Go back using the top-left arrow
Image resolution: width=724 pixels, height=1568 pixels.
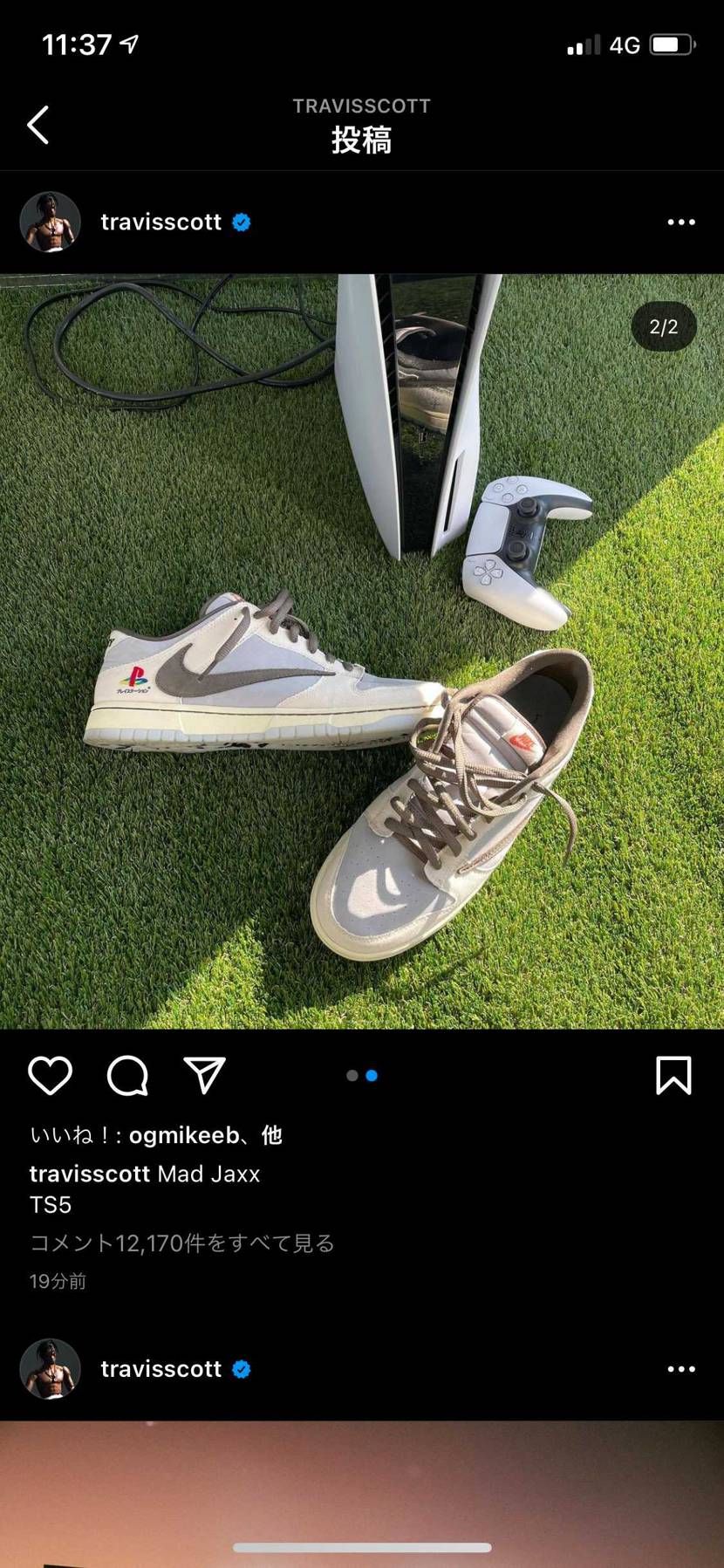pyautogui.click(x=38, y=125)
